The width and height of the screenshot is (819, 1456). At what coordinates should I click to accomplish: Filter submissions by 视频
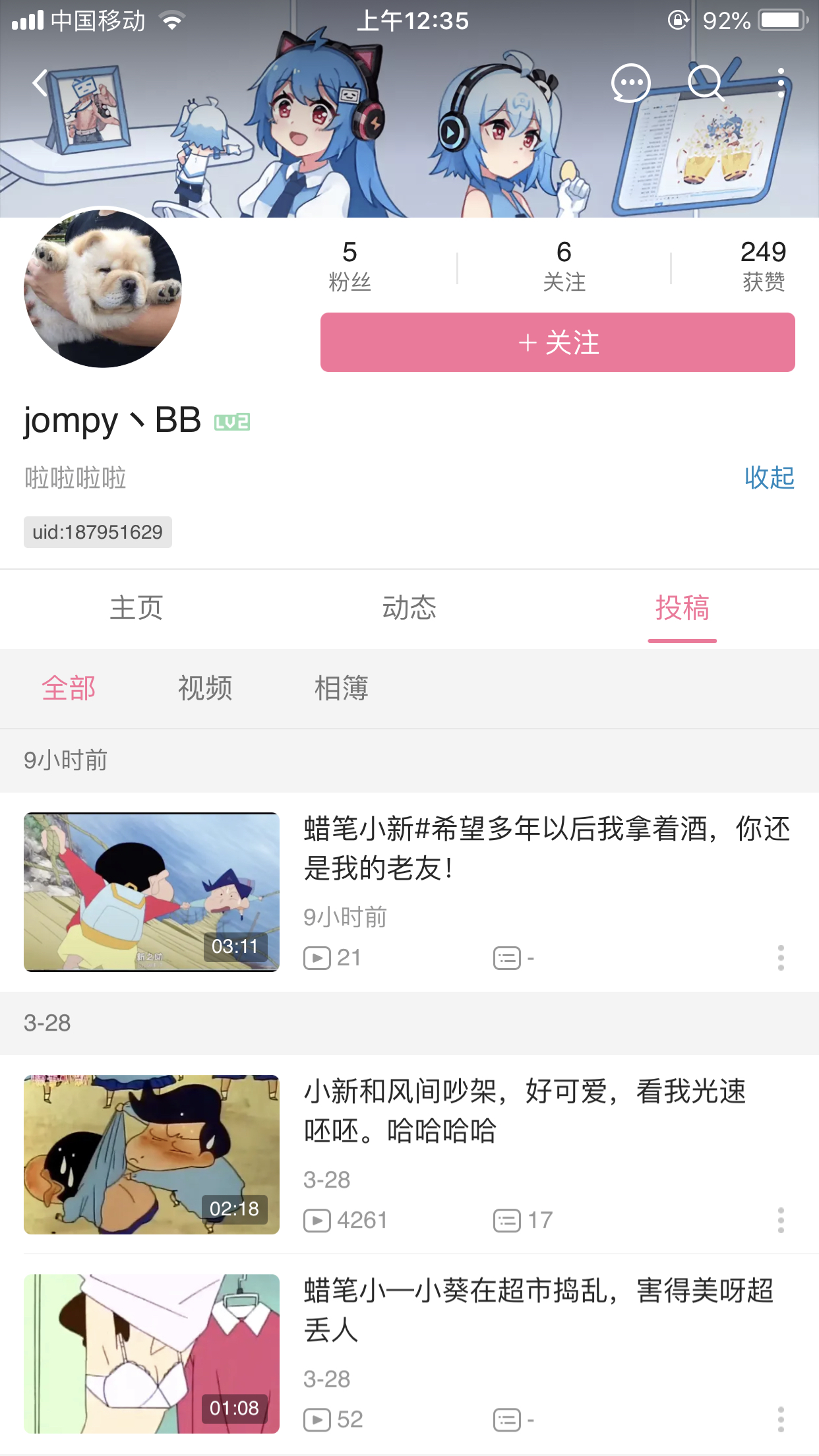click(x=205, y=688)
